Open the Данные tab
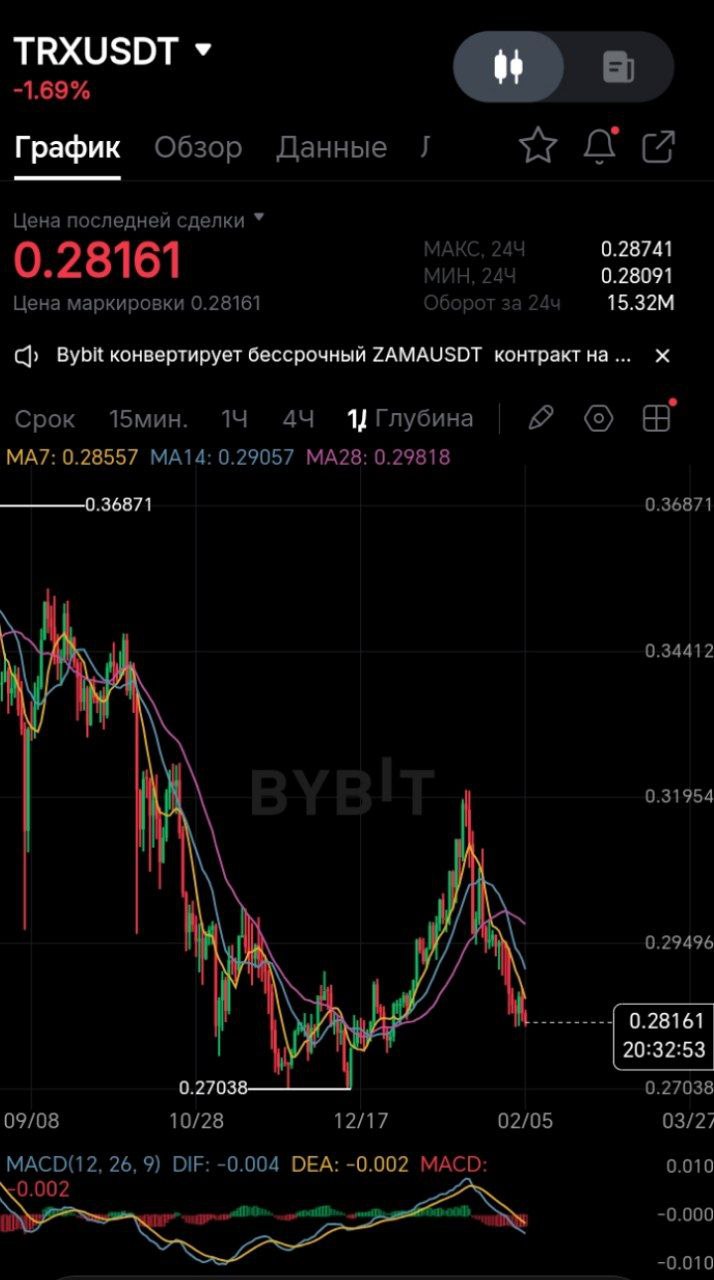 331,148
